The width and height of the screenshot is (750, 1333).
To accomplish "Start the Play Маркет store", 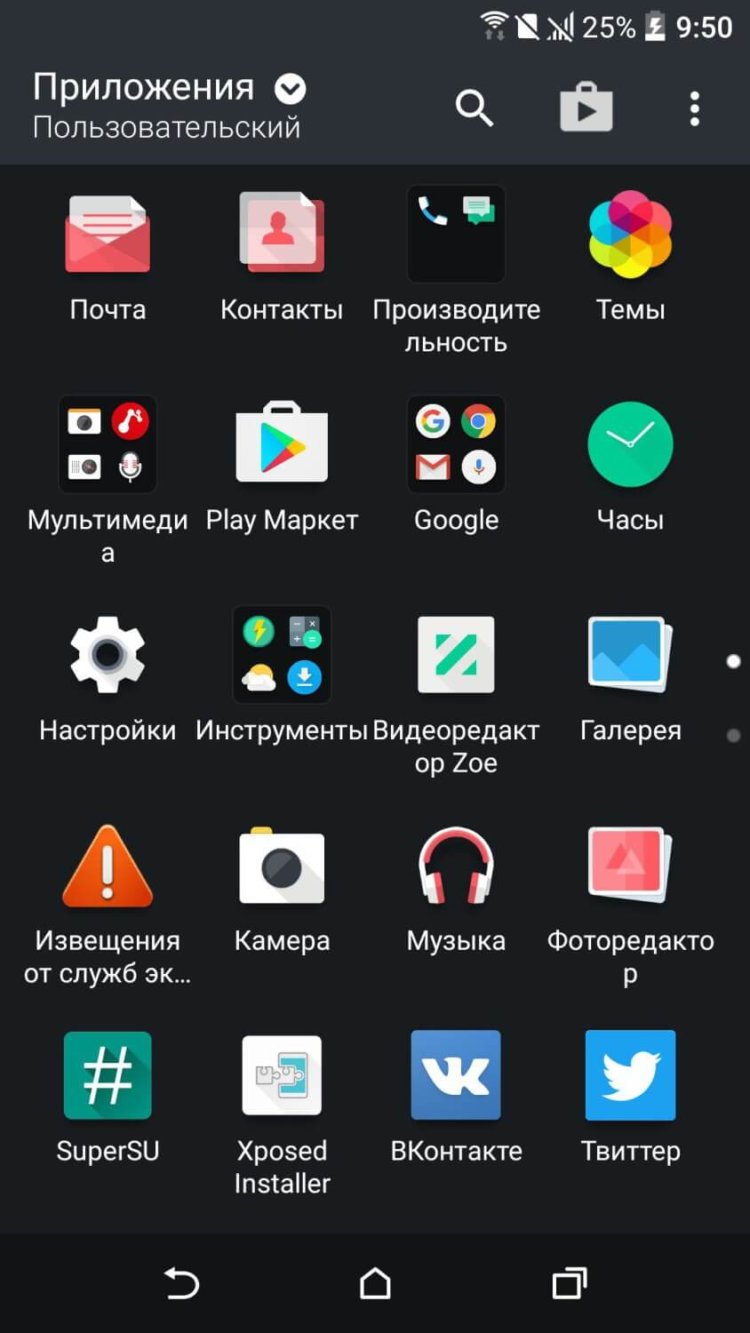I will tap(282, 444).
